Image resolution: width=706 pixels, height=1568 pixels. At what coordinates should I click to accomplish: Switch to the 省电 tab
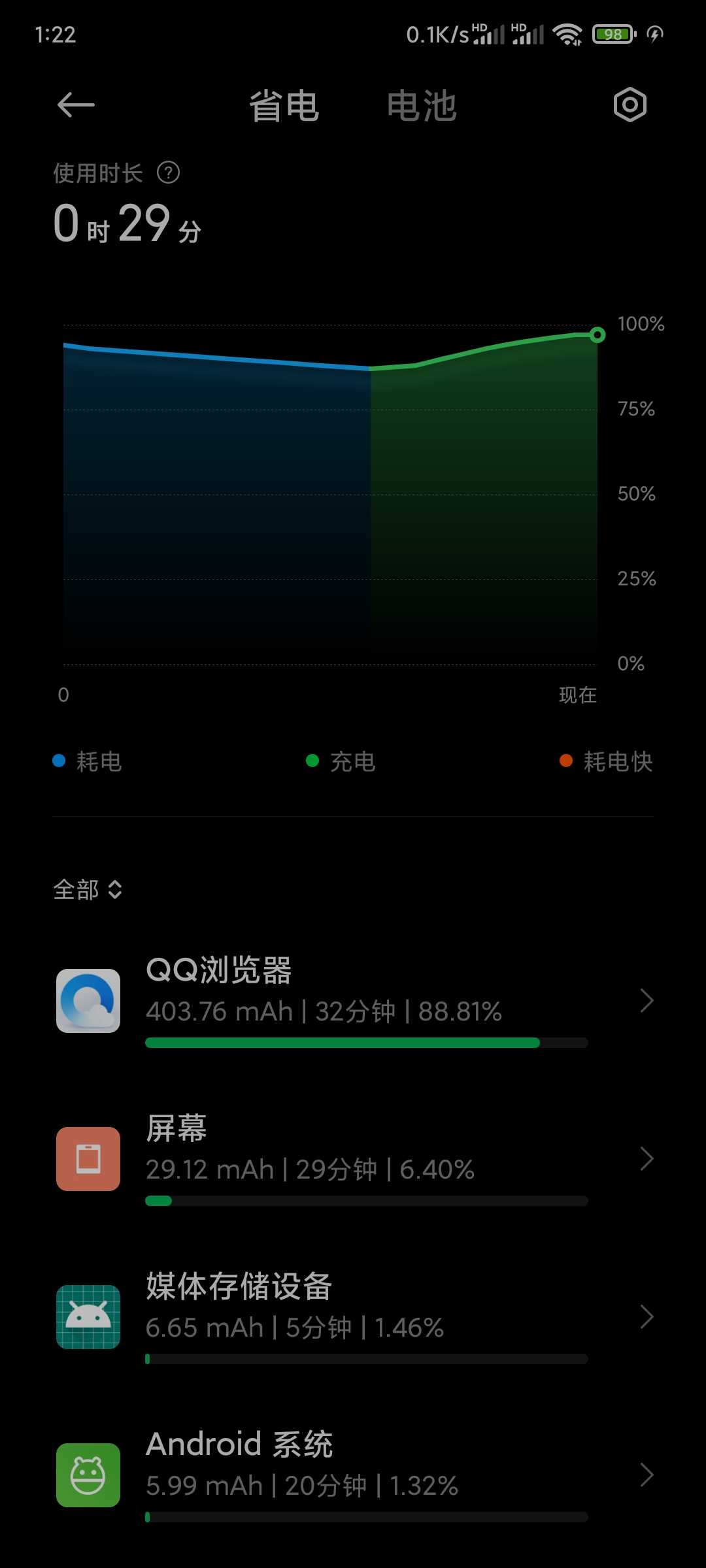pos(284,106)
